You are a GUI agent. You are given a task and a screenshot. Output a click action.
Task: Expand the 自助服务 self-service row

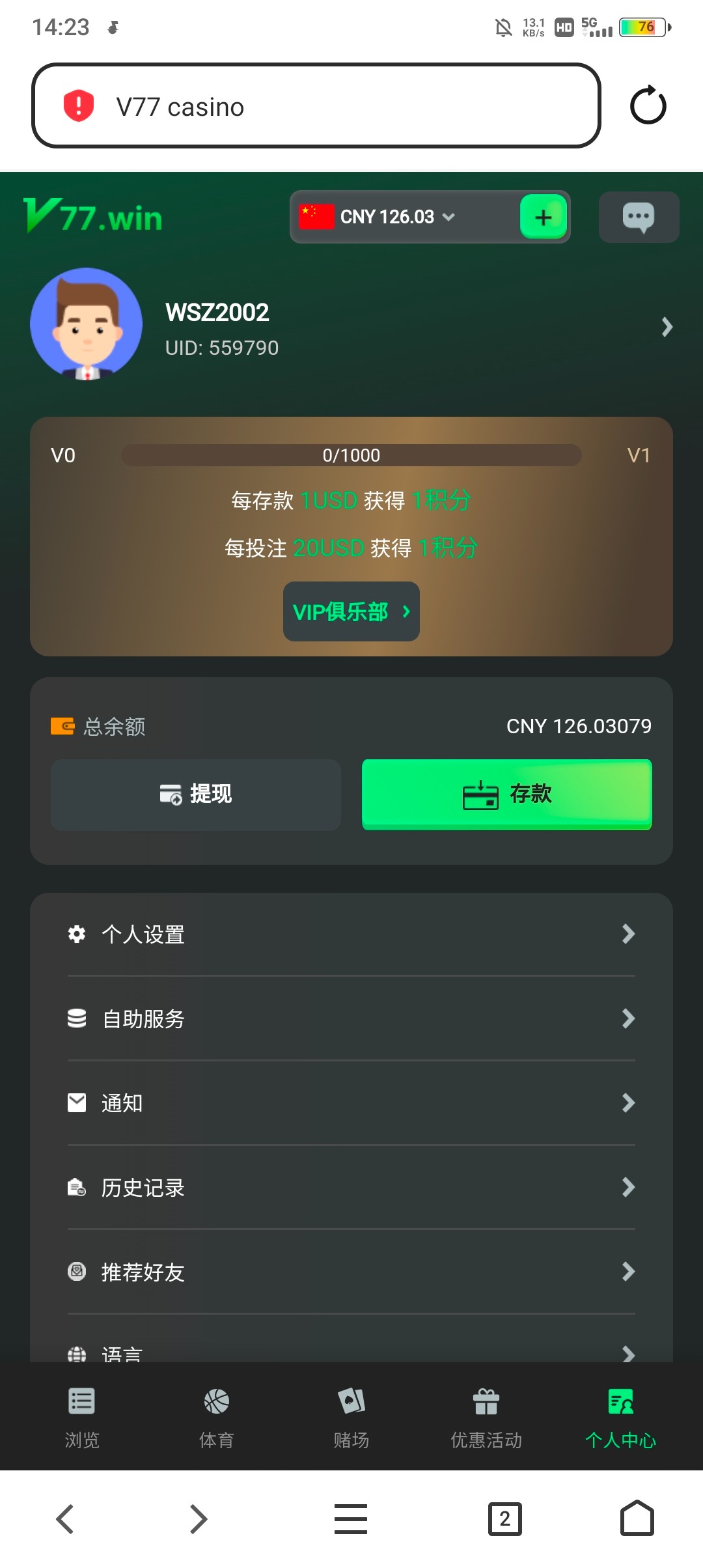[x=351, y=1019]
